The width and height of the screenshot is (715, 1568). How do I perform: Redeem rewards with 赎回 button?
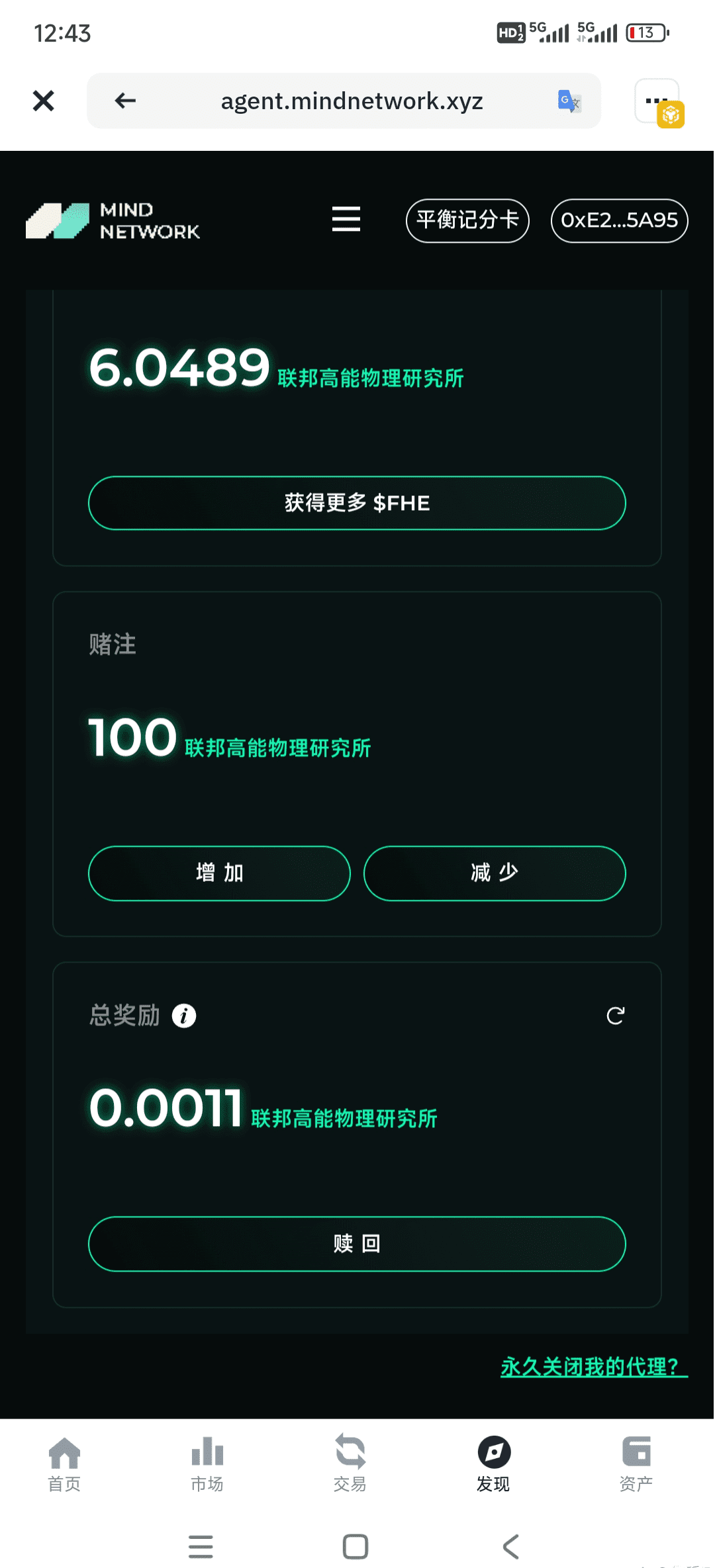coord(357,1243)
